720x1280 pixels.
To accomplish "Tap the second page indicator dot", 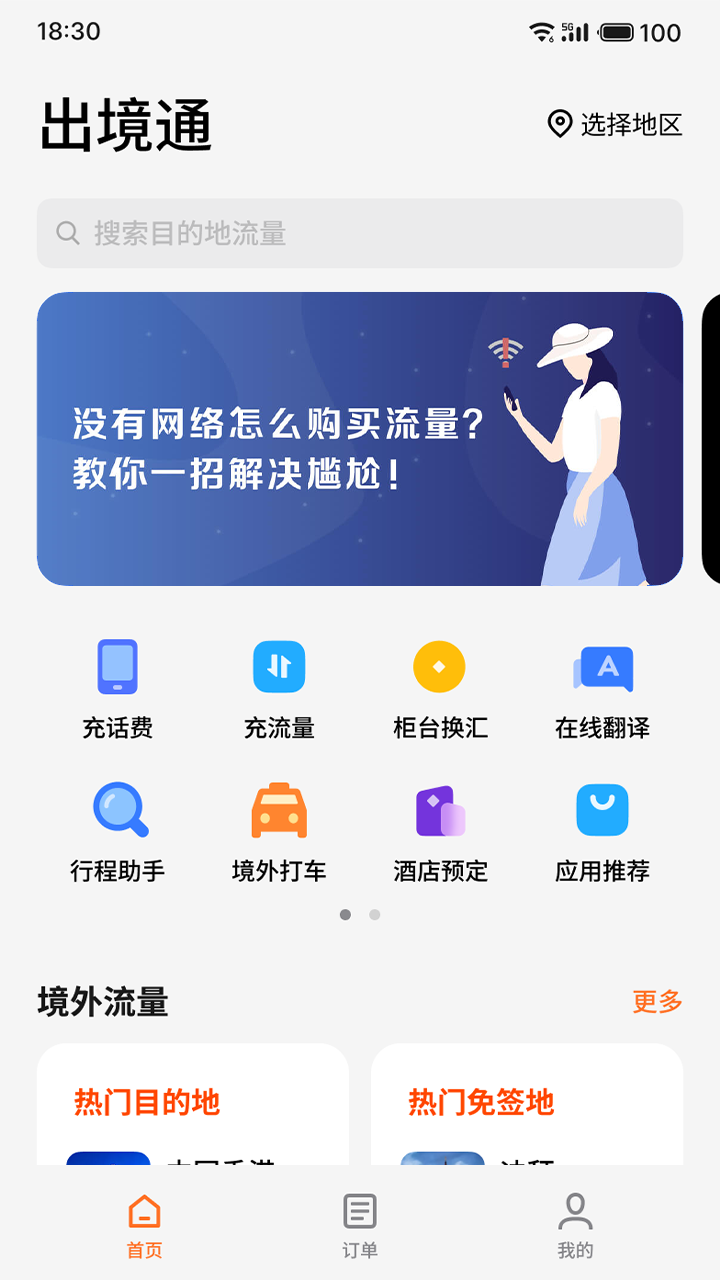I will 374,914.
